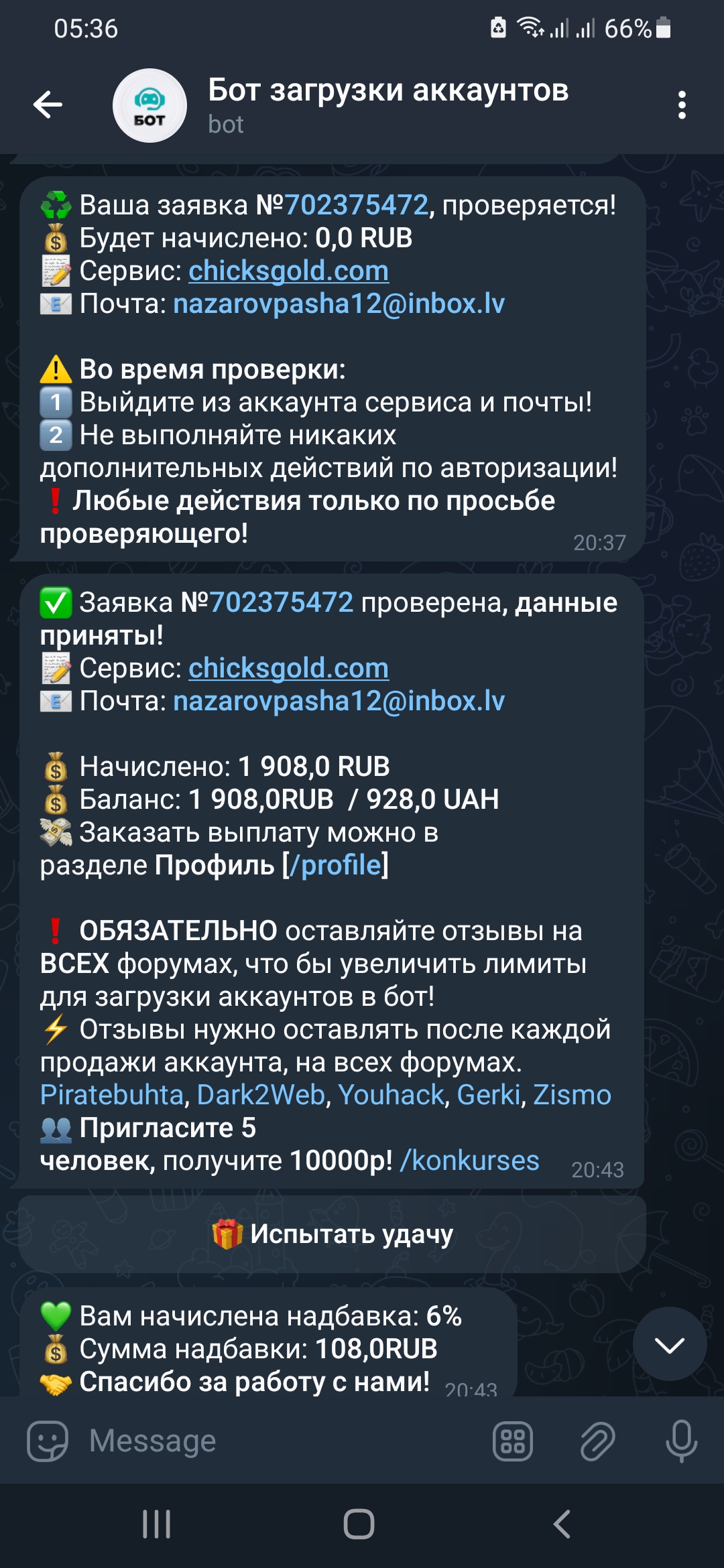Focus the Message input field
724x1568 pixels.
[x=282, y=1441]
